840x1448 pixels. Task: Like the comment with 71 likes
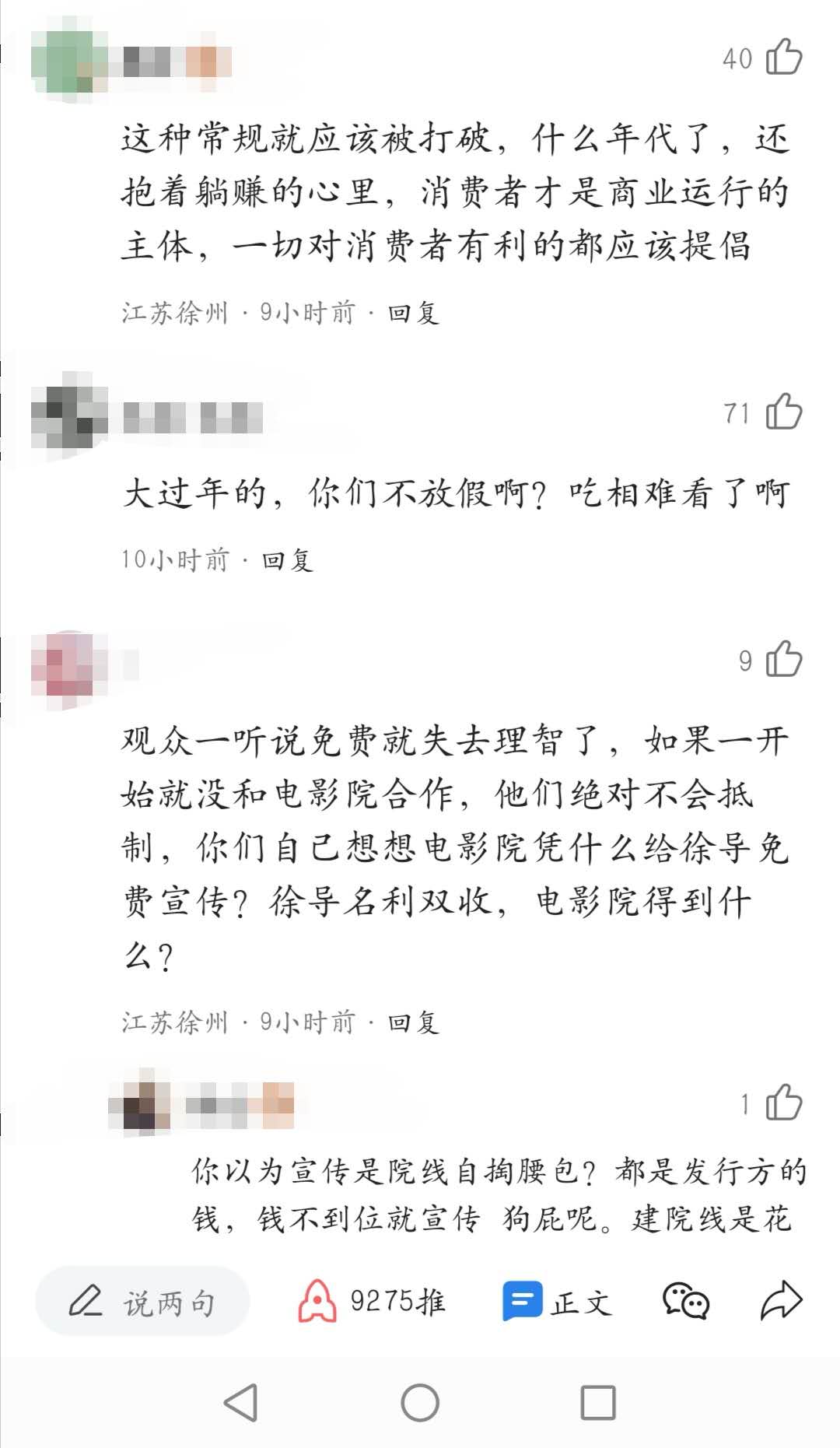tap(783, 412)
